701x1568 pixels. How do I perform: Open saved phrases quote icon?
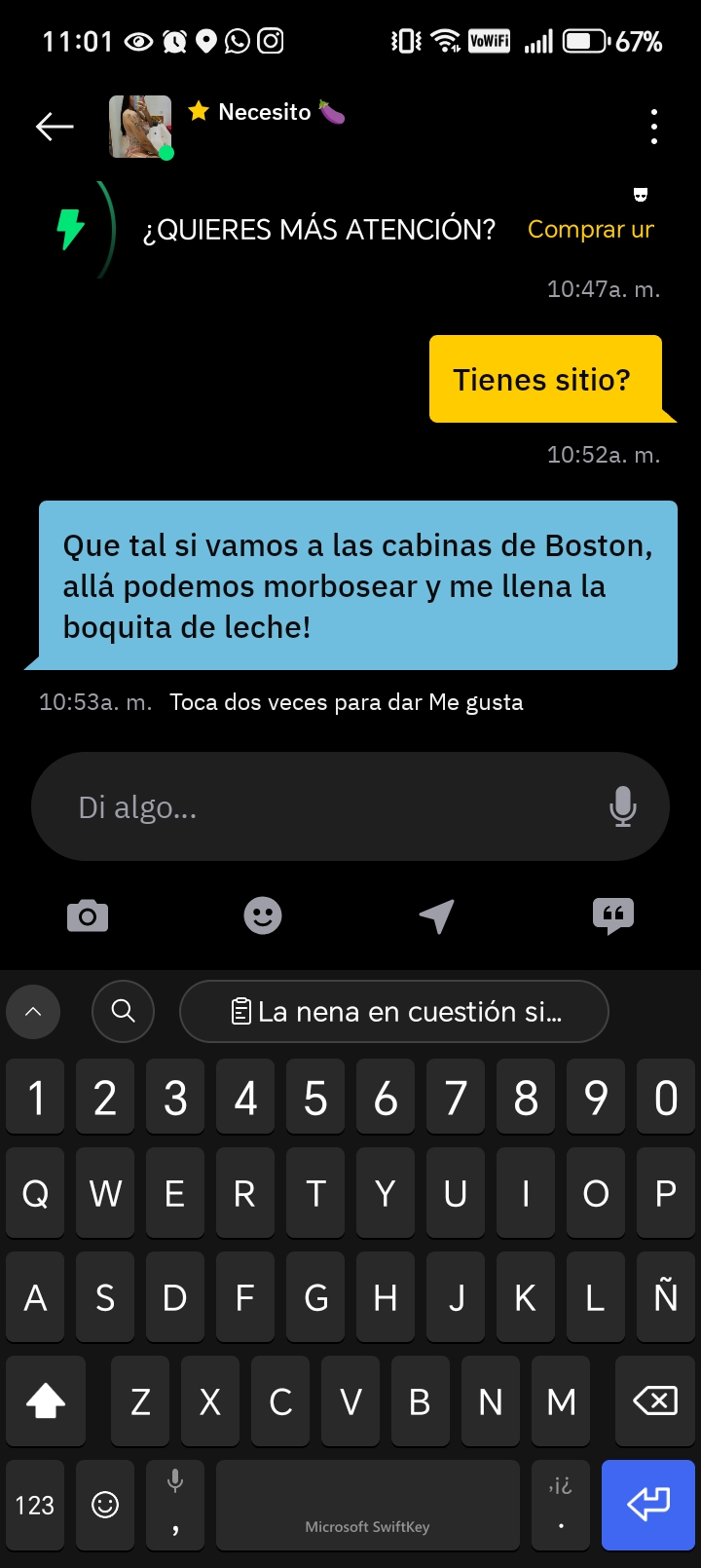pos(612,915)
